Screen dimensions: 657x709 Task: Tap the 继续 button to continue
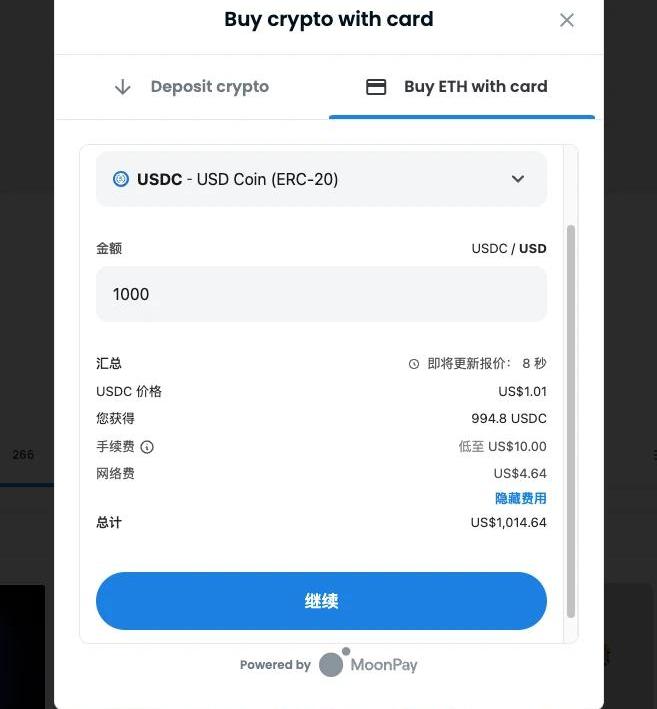pyautogui.click(x=321, y=601)
